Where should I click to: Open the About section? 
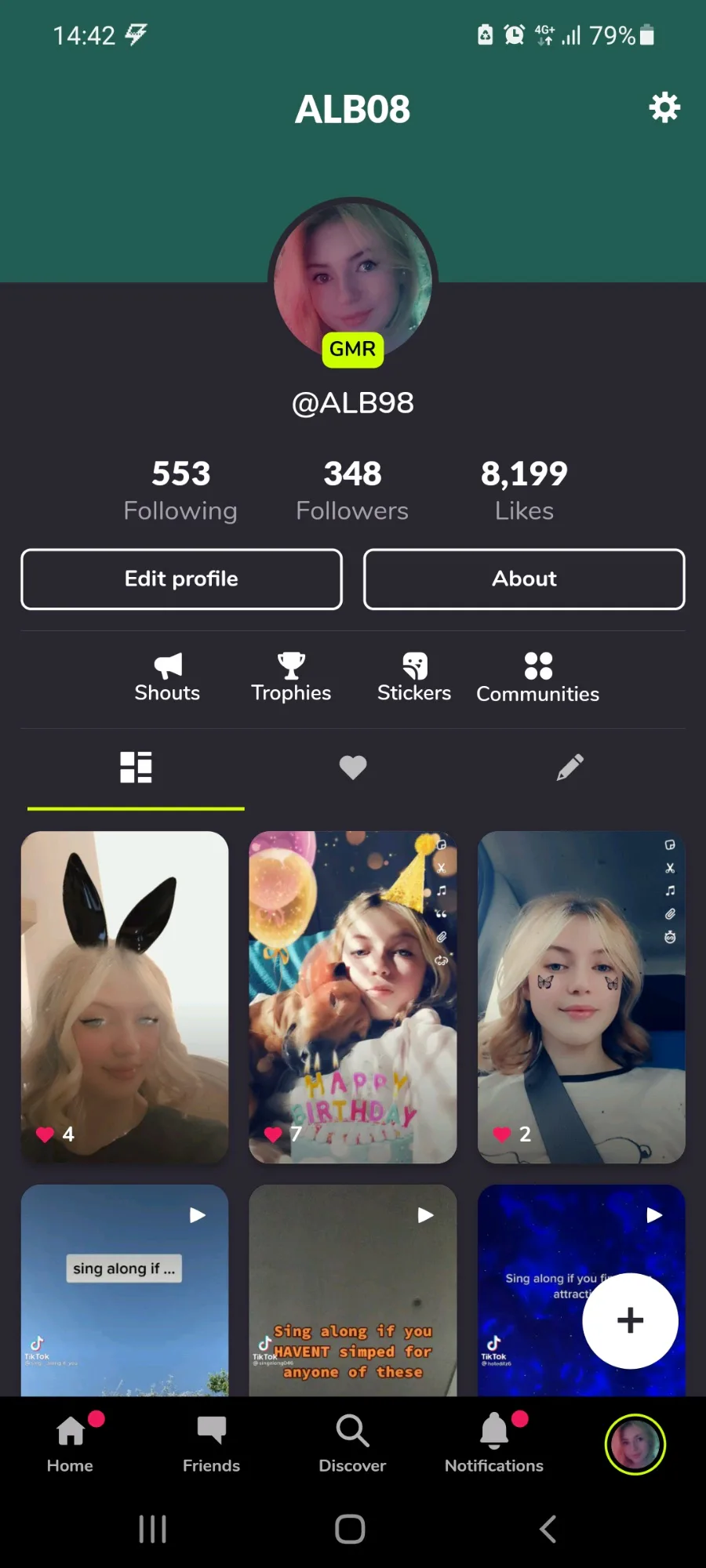click(x=524, y=579)
